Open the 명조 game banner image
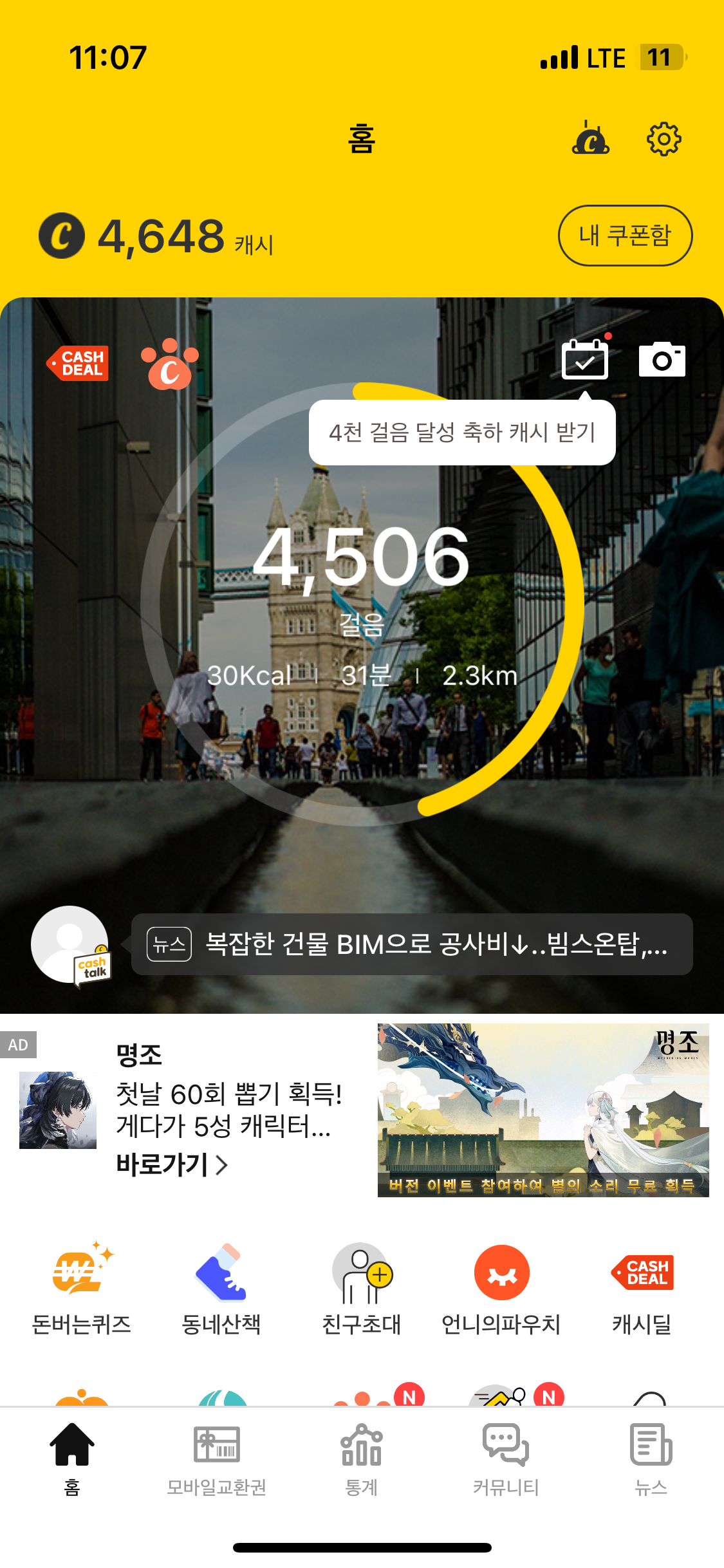 (x=543, y=1110)
